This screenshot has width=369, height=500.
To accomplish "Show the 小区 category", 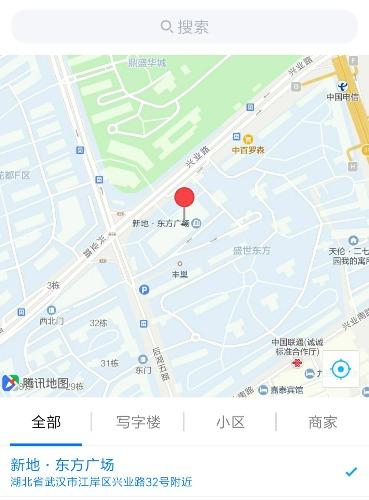I will pos(230,422).
